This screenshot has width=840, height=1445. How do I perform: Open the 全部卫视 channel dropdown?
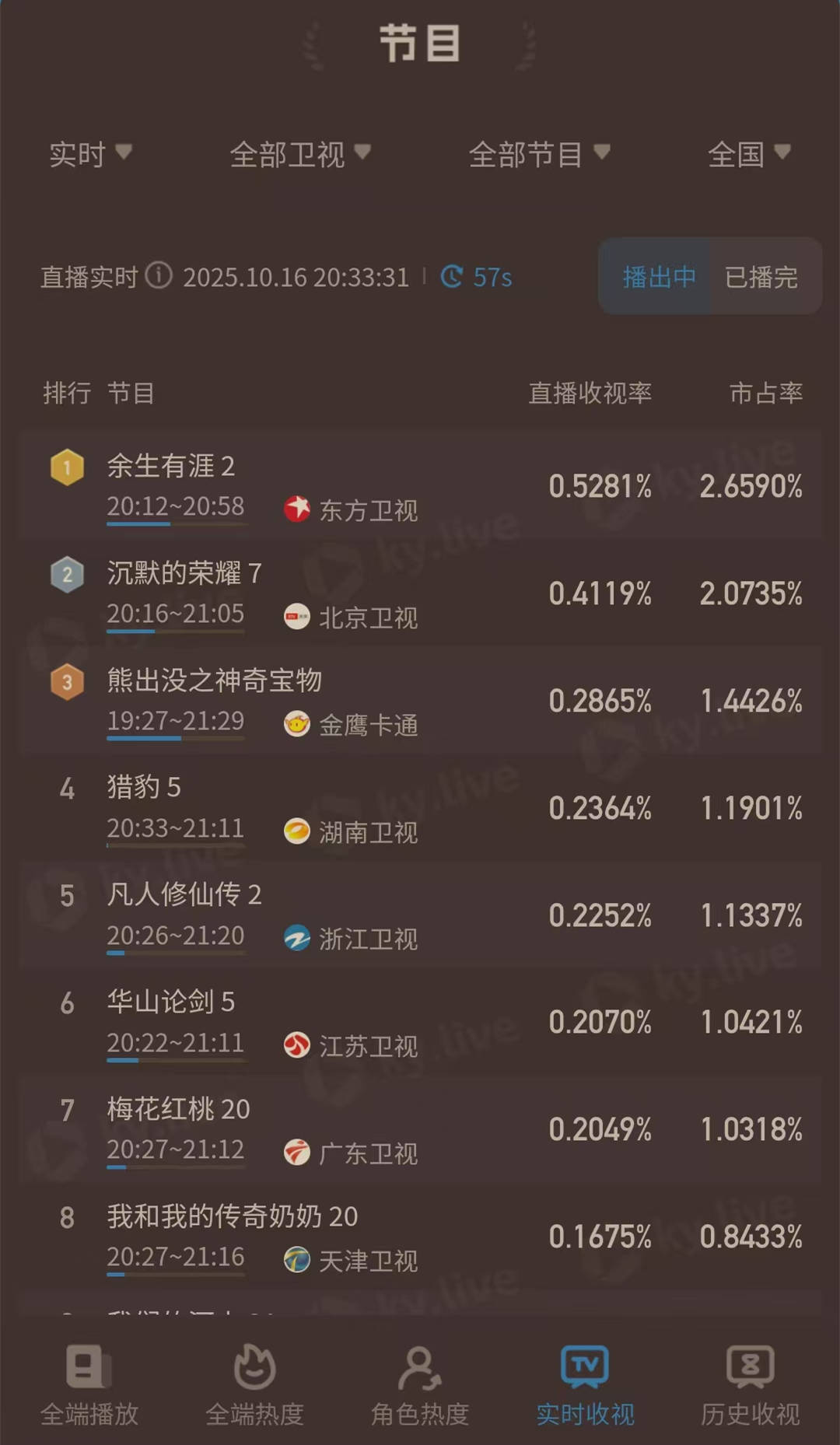tap(299, 154)
